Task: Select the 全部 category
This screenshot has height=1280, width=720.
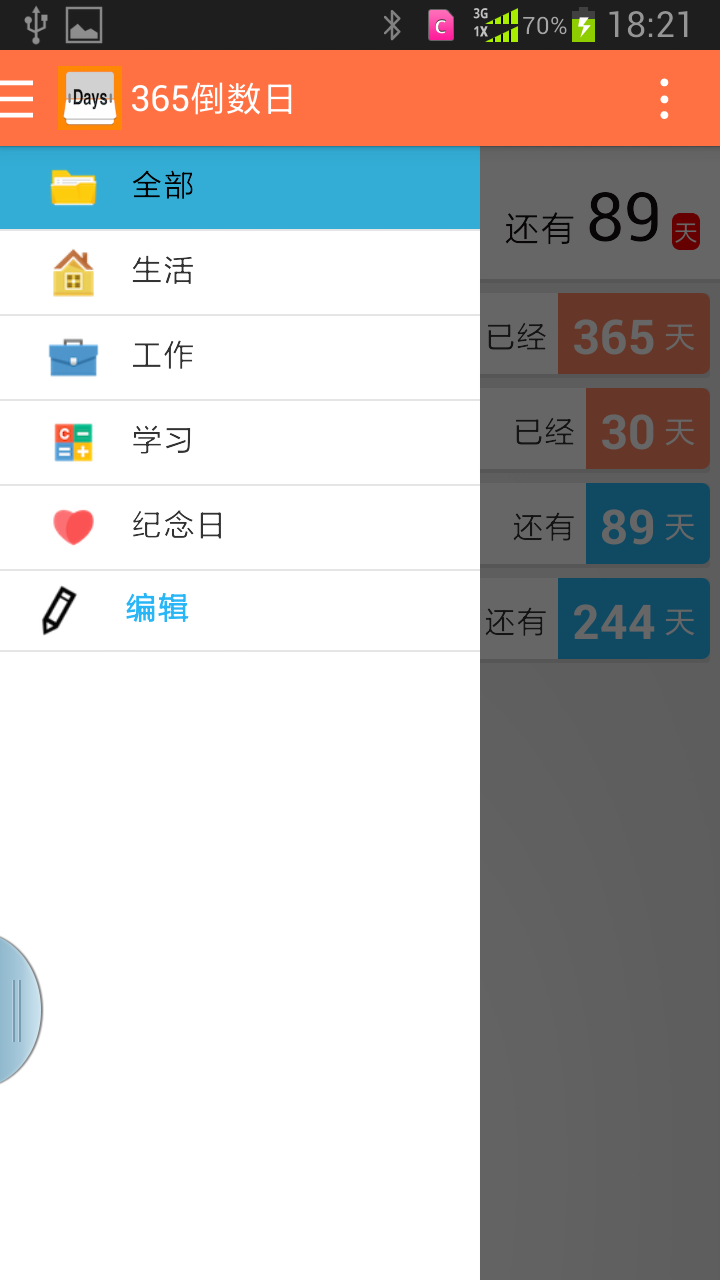Action: tap(240, 187)
